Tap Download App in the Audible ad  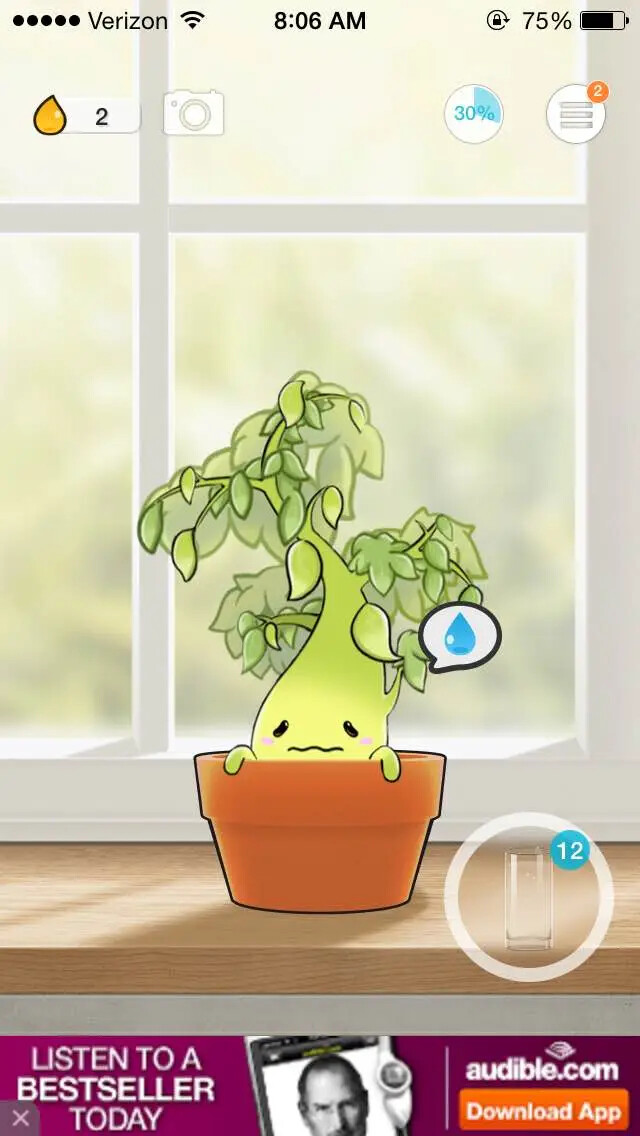(545, 1110)
